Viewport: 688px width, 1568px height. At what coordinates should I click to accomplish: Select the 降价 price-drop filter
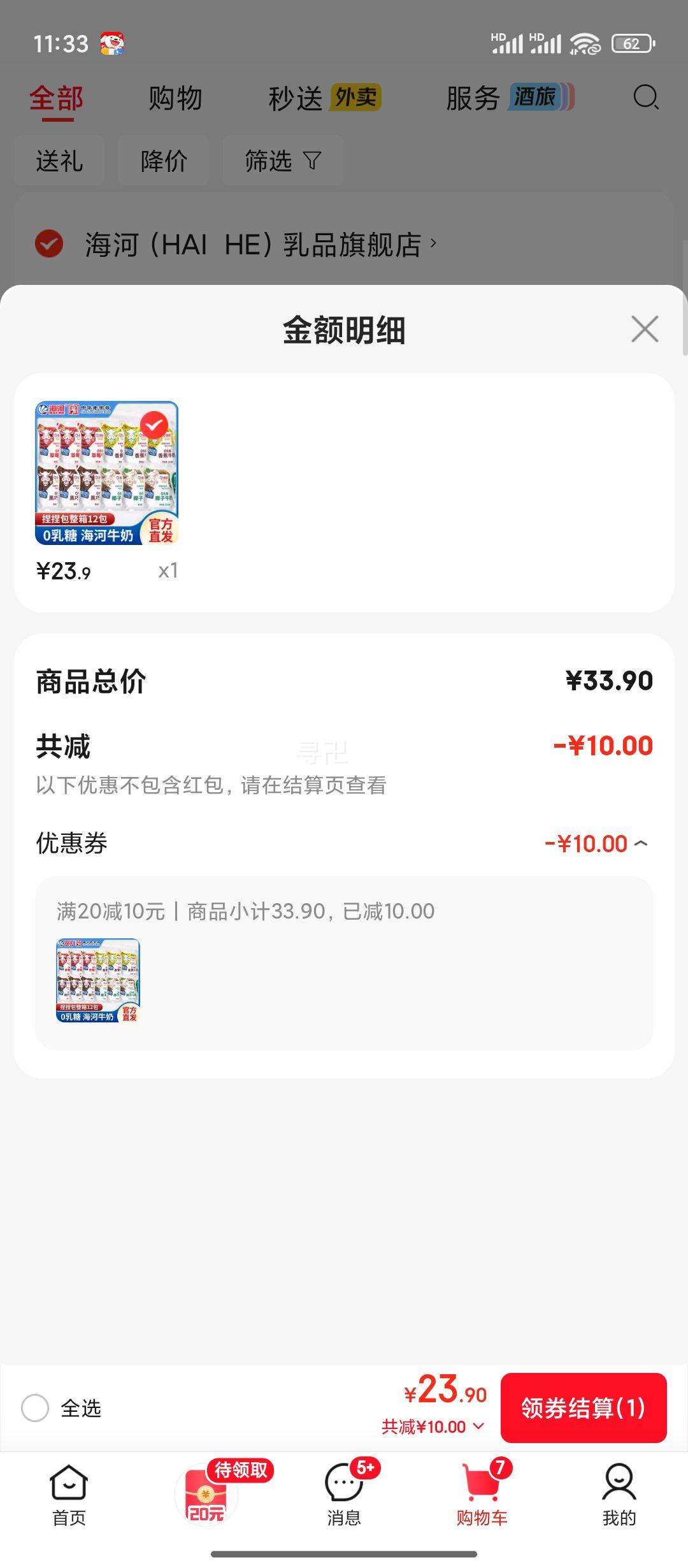pos(164,161)
